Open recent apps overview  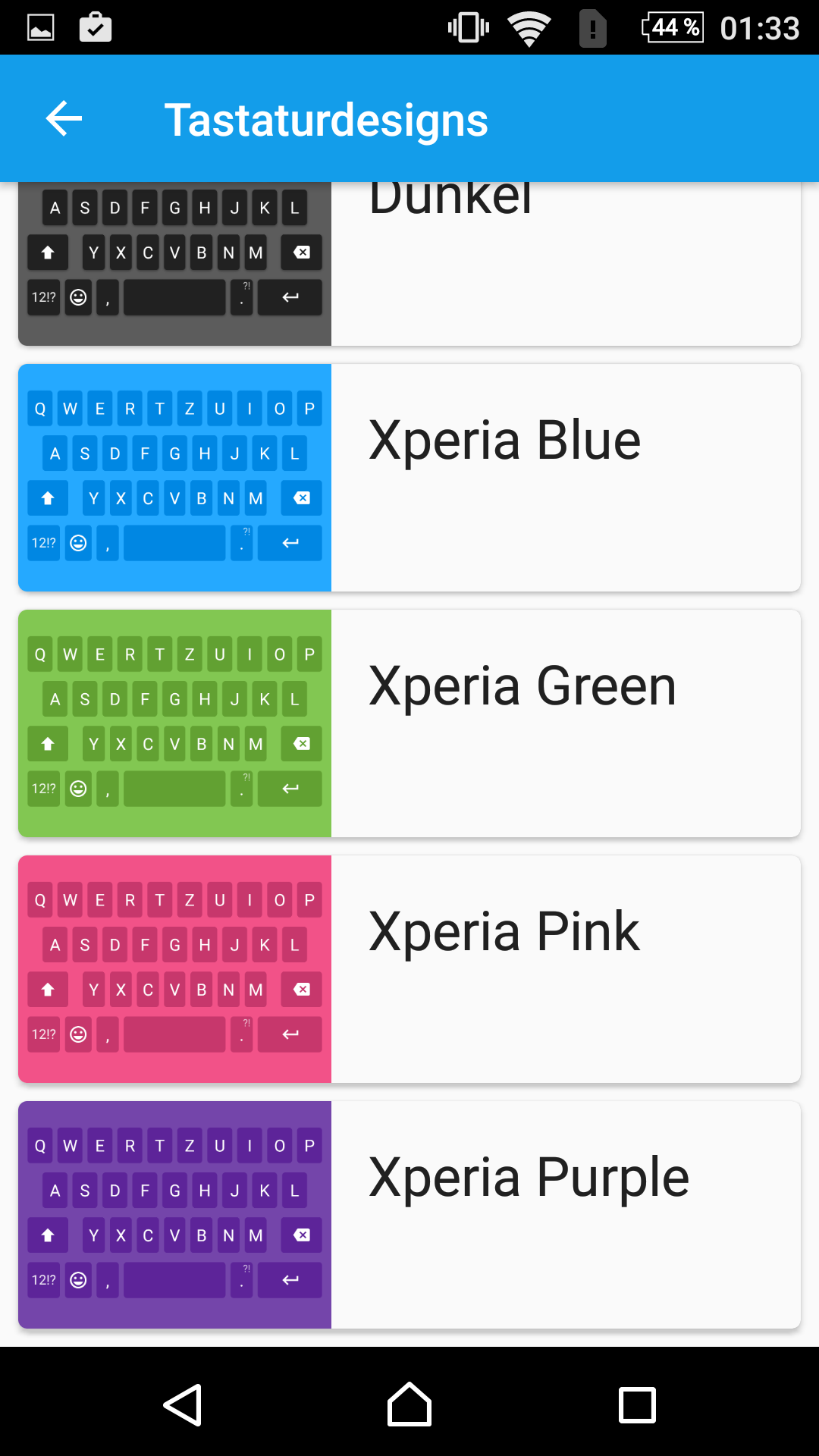[x=637, y=1404]
